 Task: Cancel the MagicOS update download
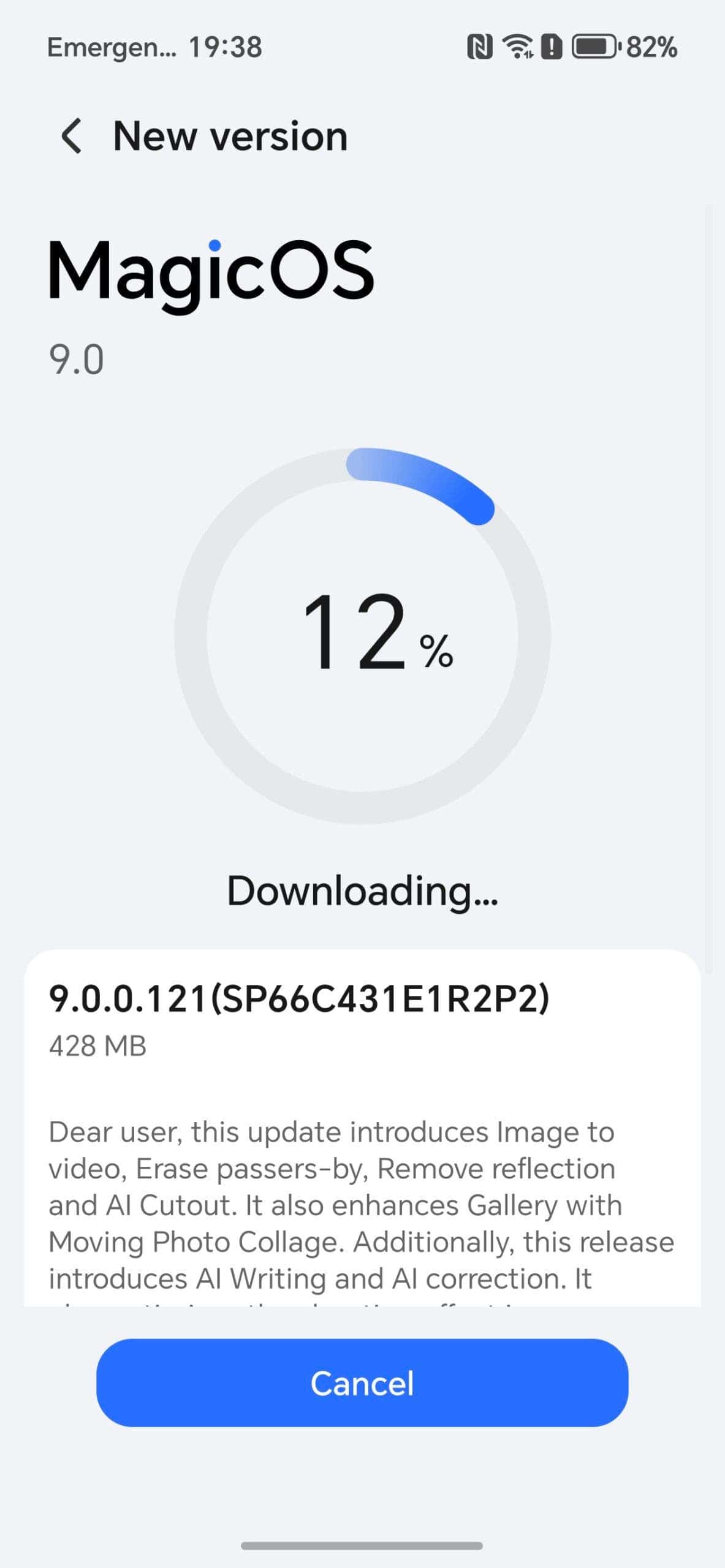[362, 1382]
